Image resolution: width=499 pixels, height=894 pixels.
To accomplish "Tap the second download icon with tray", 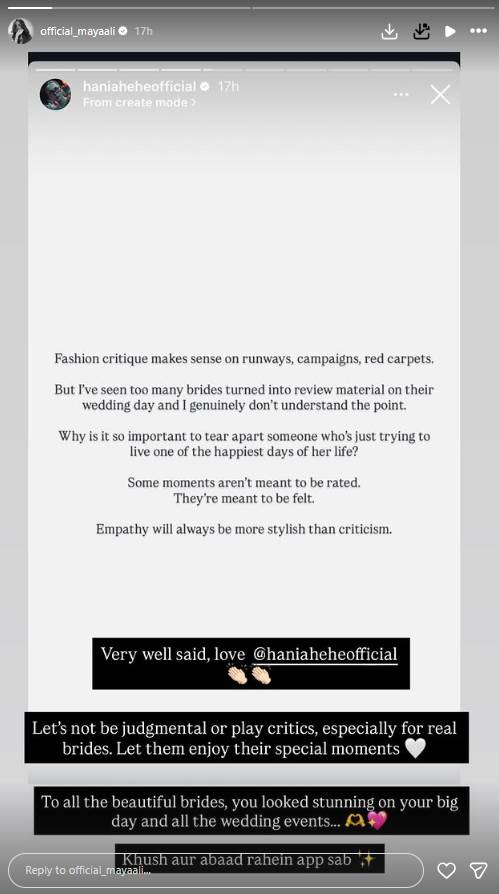I will (421, 31).
